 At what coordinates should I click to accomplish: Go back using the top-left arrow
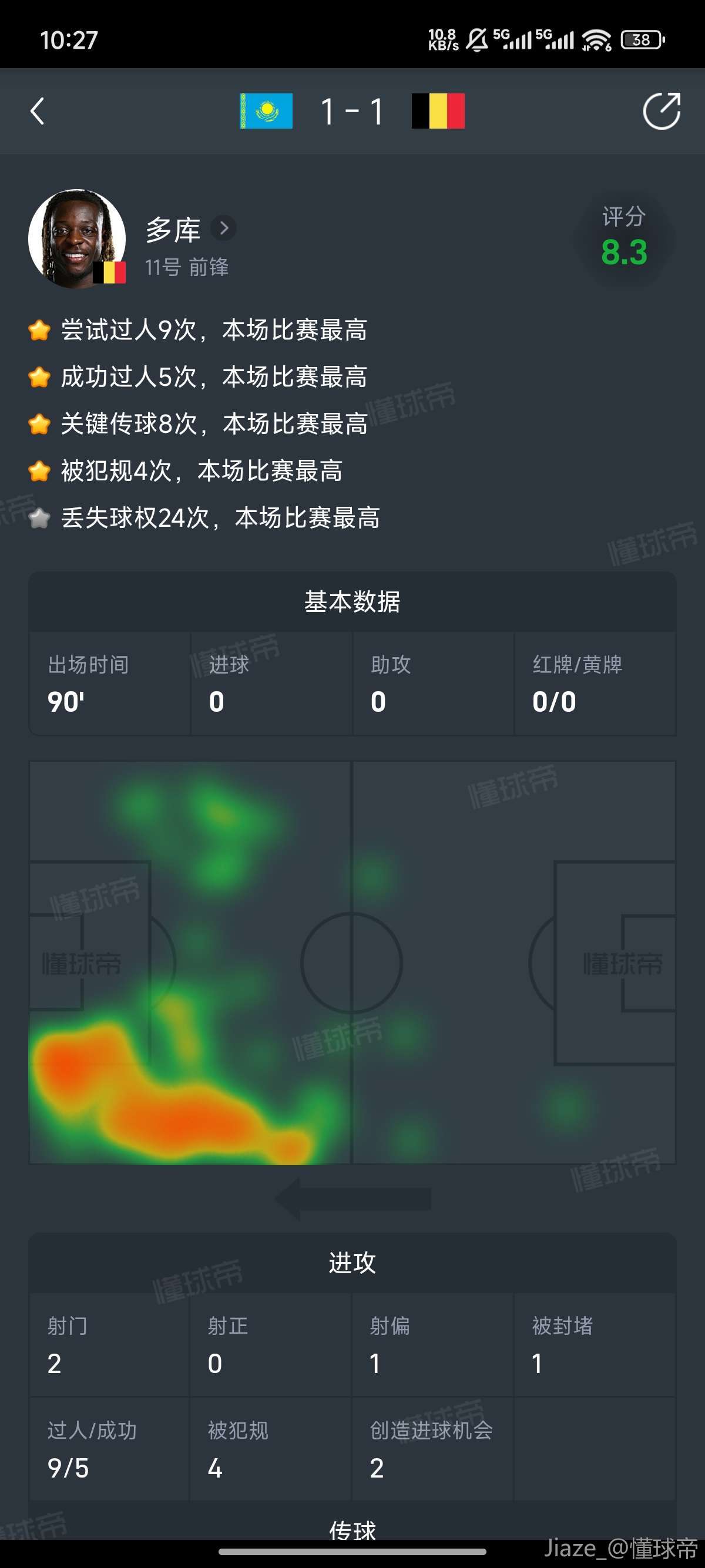[x=38, y=112]
